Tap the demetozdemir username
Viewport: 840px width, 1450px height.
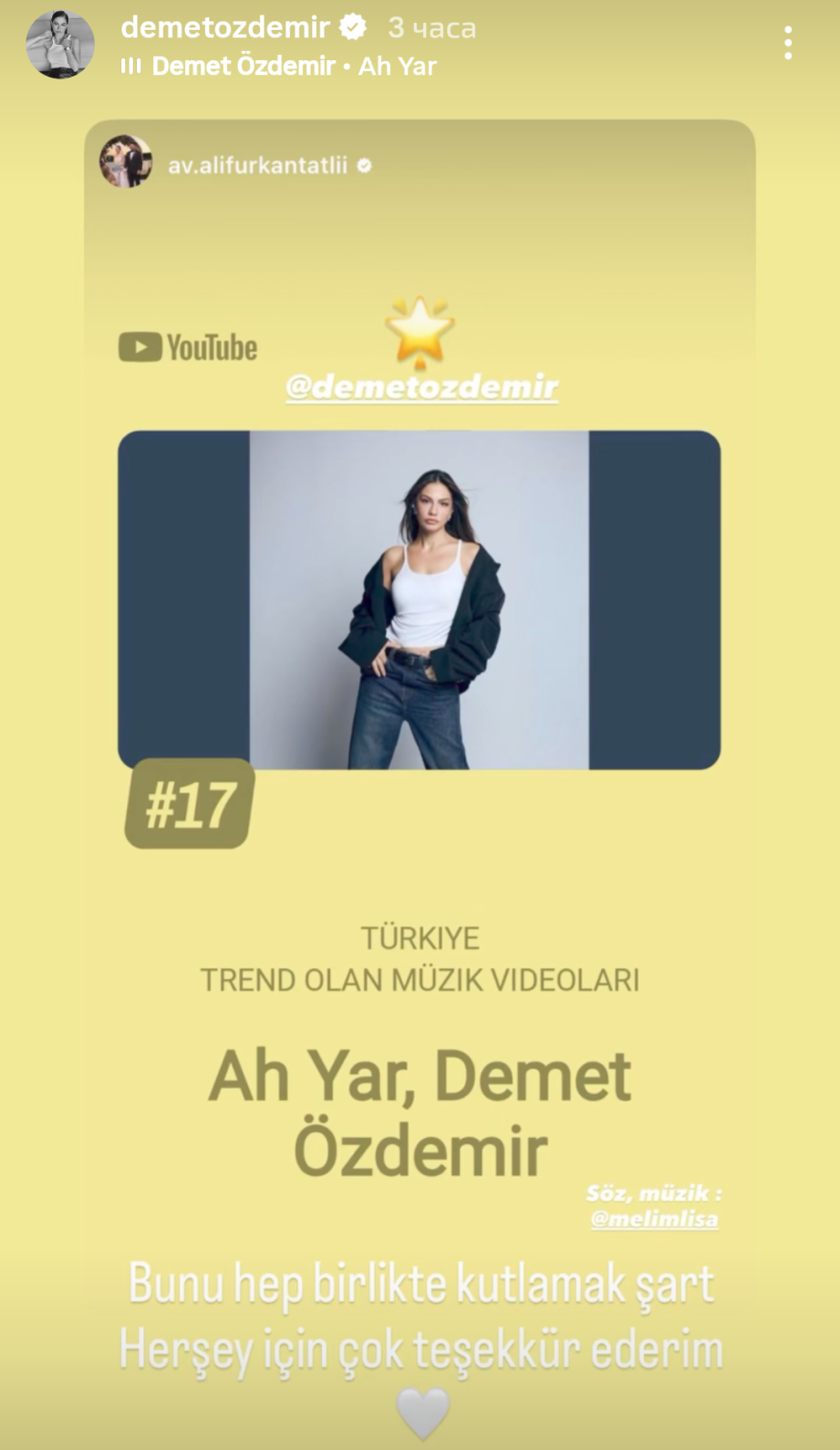click(x=224, y=27)
